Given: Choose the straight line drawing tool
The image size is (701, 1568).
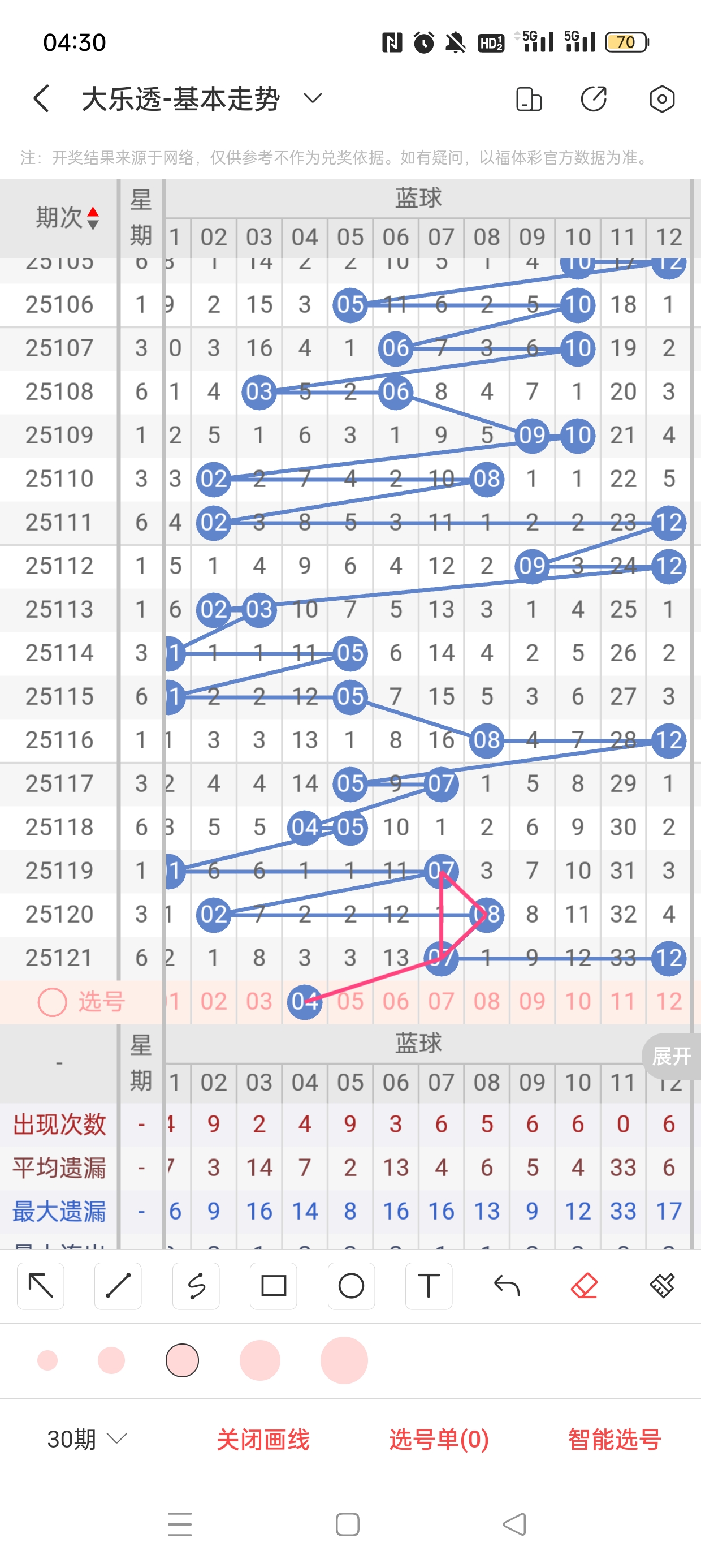Looking at the screenshot, I should [x=118, y=1286].
